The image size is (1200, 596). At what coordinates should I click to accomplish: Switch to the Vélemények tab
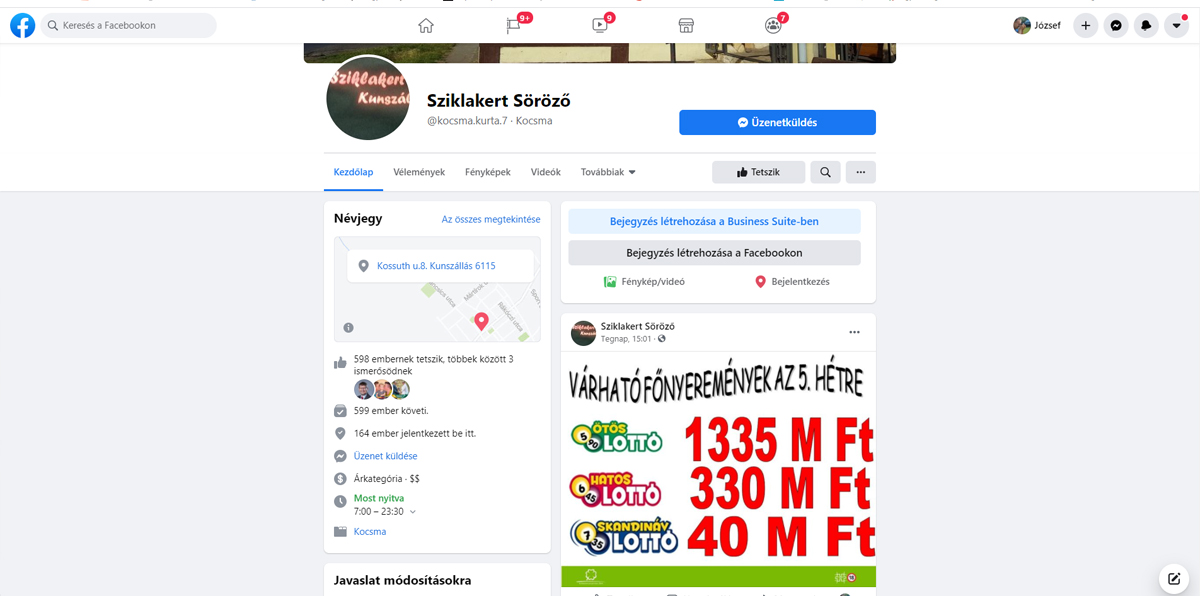pyautogui.click(x=419, y=172)
